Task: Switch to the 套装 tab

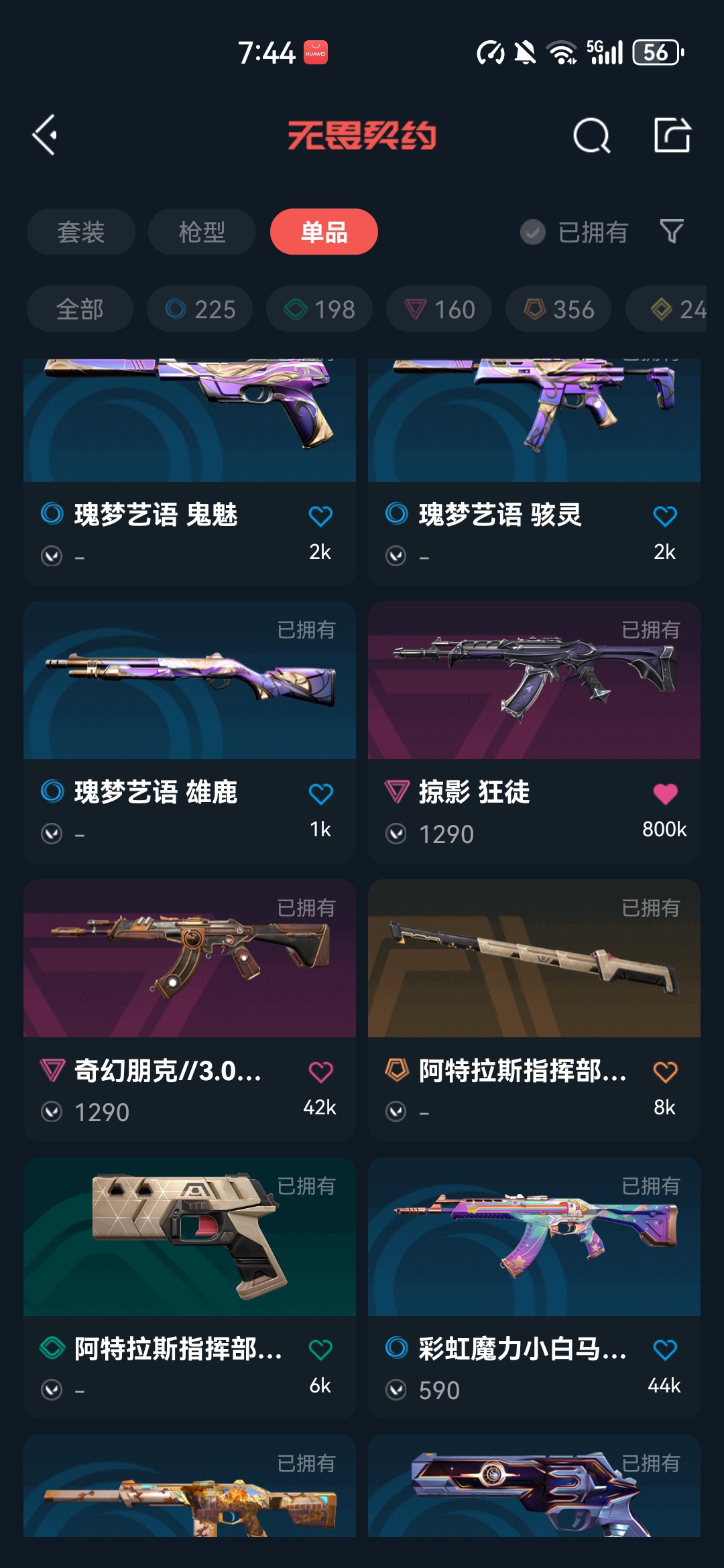Action: (x=81, y=232)
